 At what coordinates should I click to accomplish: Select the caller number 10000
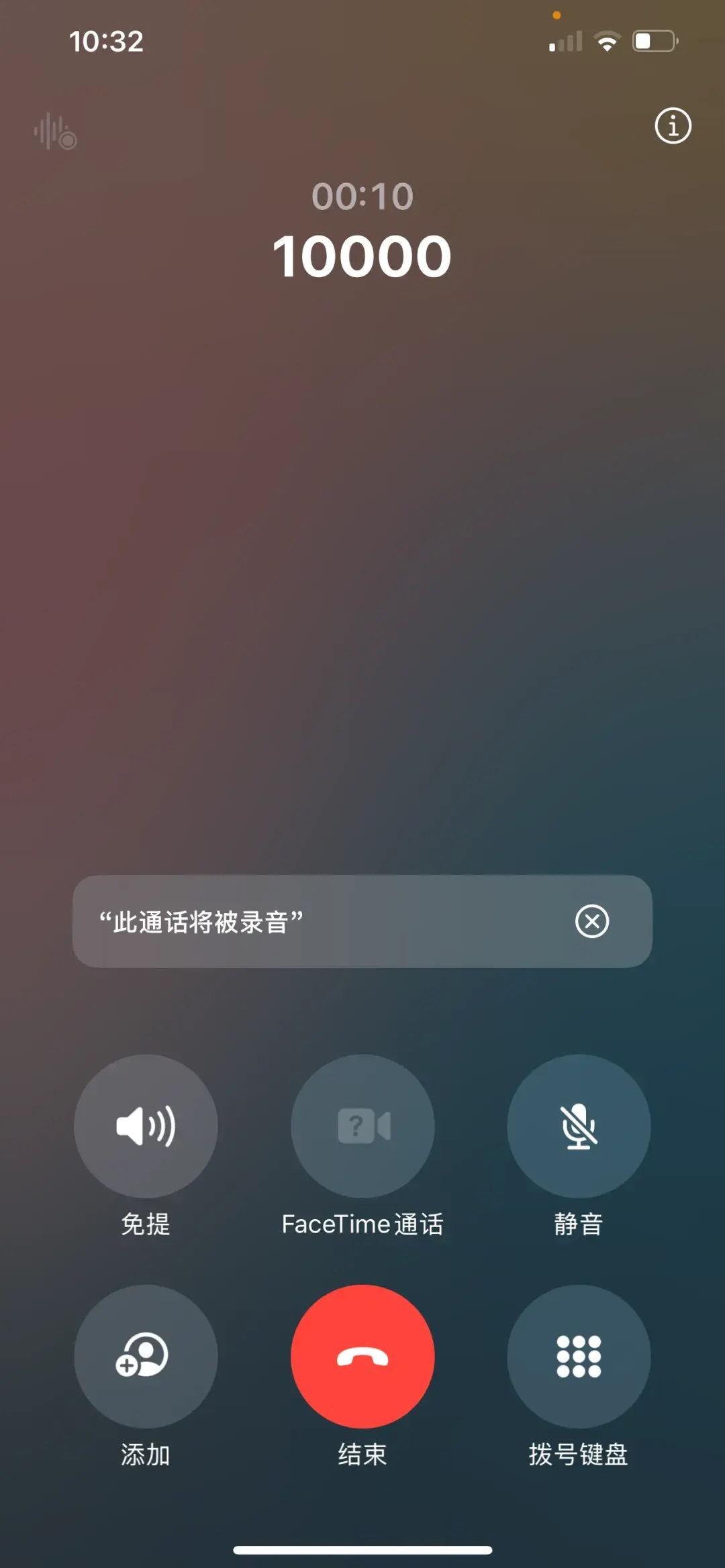click(x=362, y=257)
